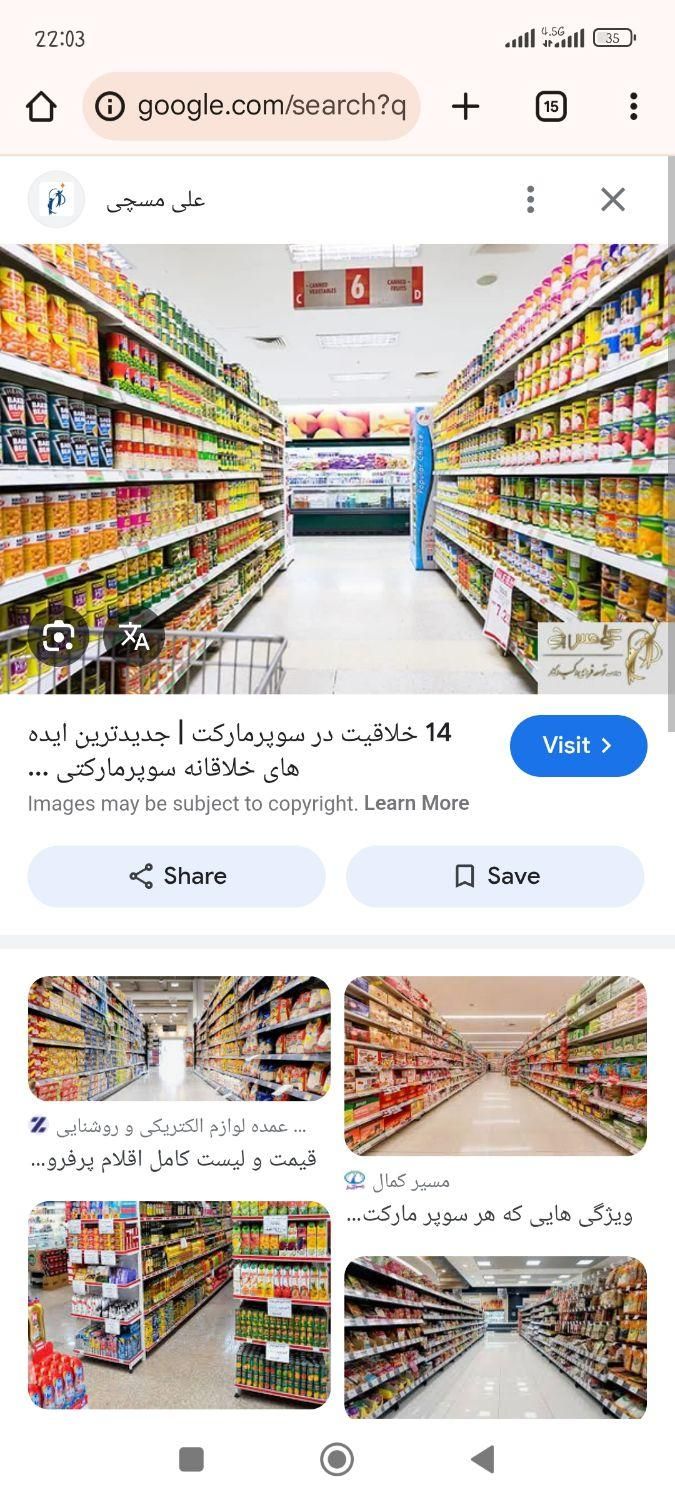Open the tab switcher showing 15 tabs

point(551,106)
